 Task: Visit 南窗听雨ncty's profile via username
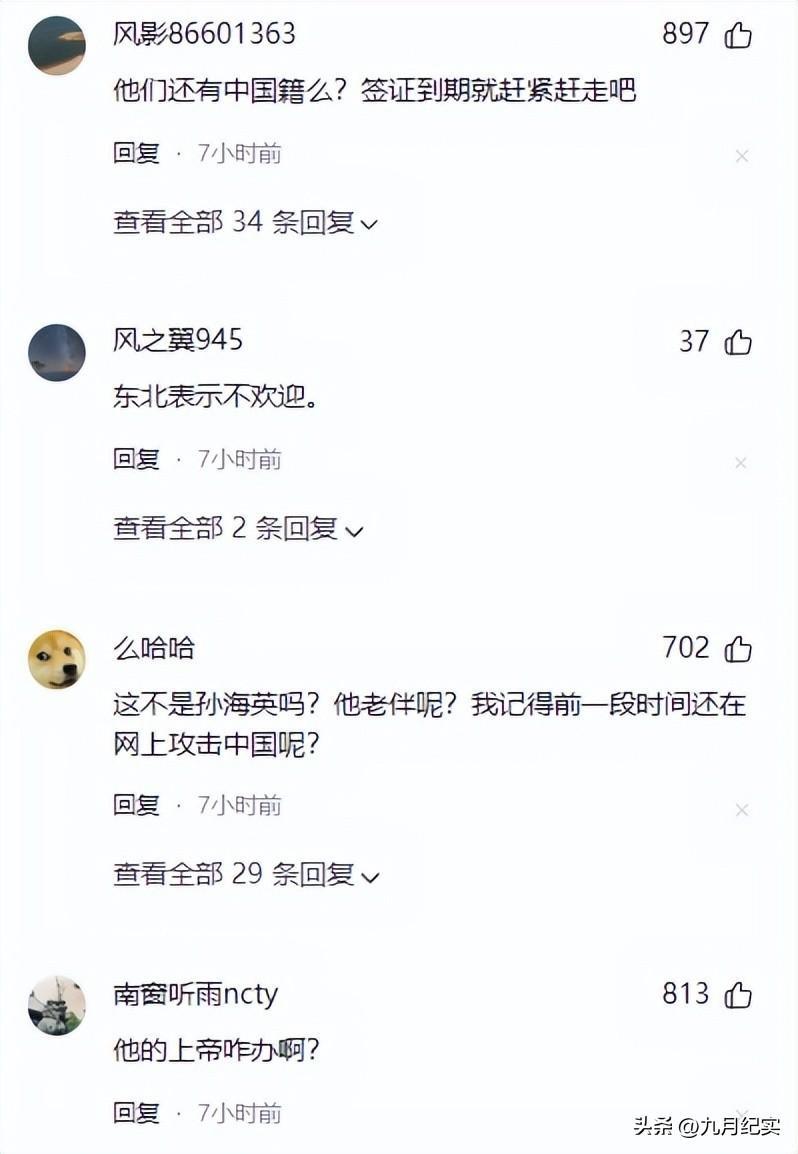[x=195, y=995]
